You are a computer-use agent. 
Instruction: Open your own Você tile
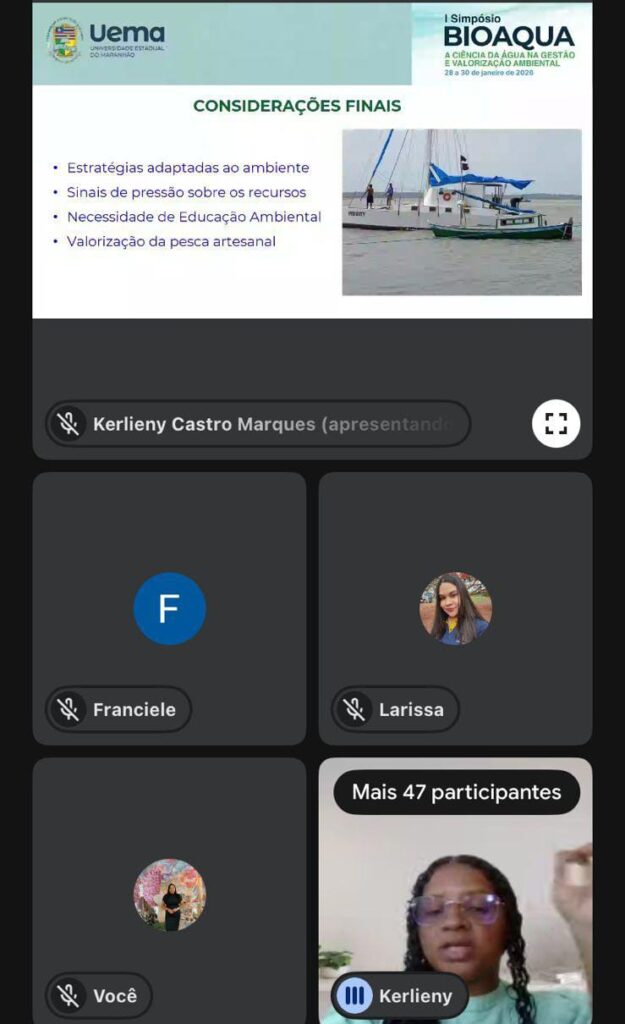(x=169, y=893)
